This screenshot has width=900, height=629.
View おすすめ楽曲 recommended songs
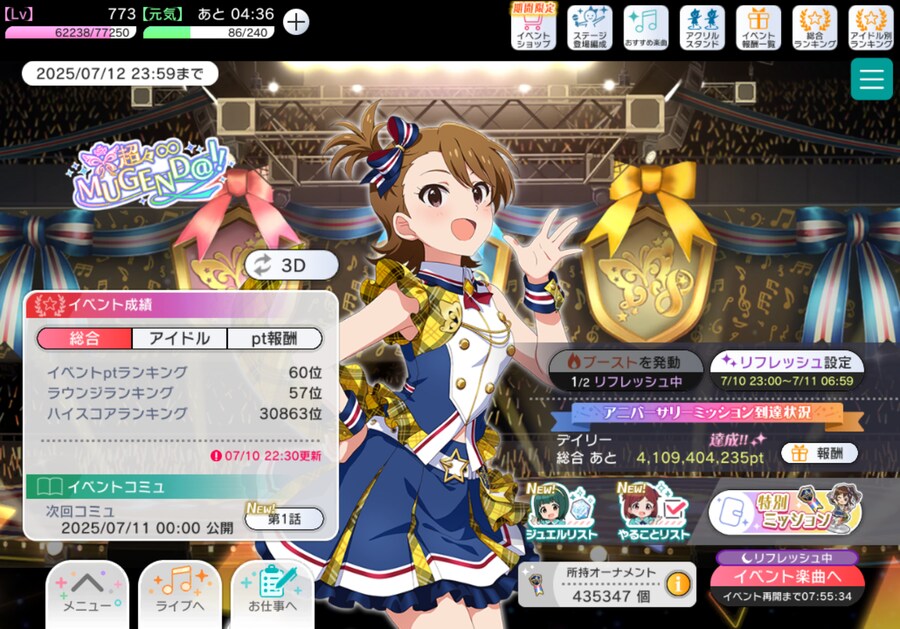(x=646, y=28)
